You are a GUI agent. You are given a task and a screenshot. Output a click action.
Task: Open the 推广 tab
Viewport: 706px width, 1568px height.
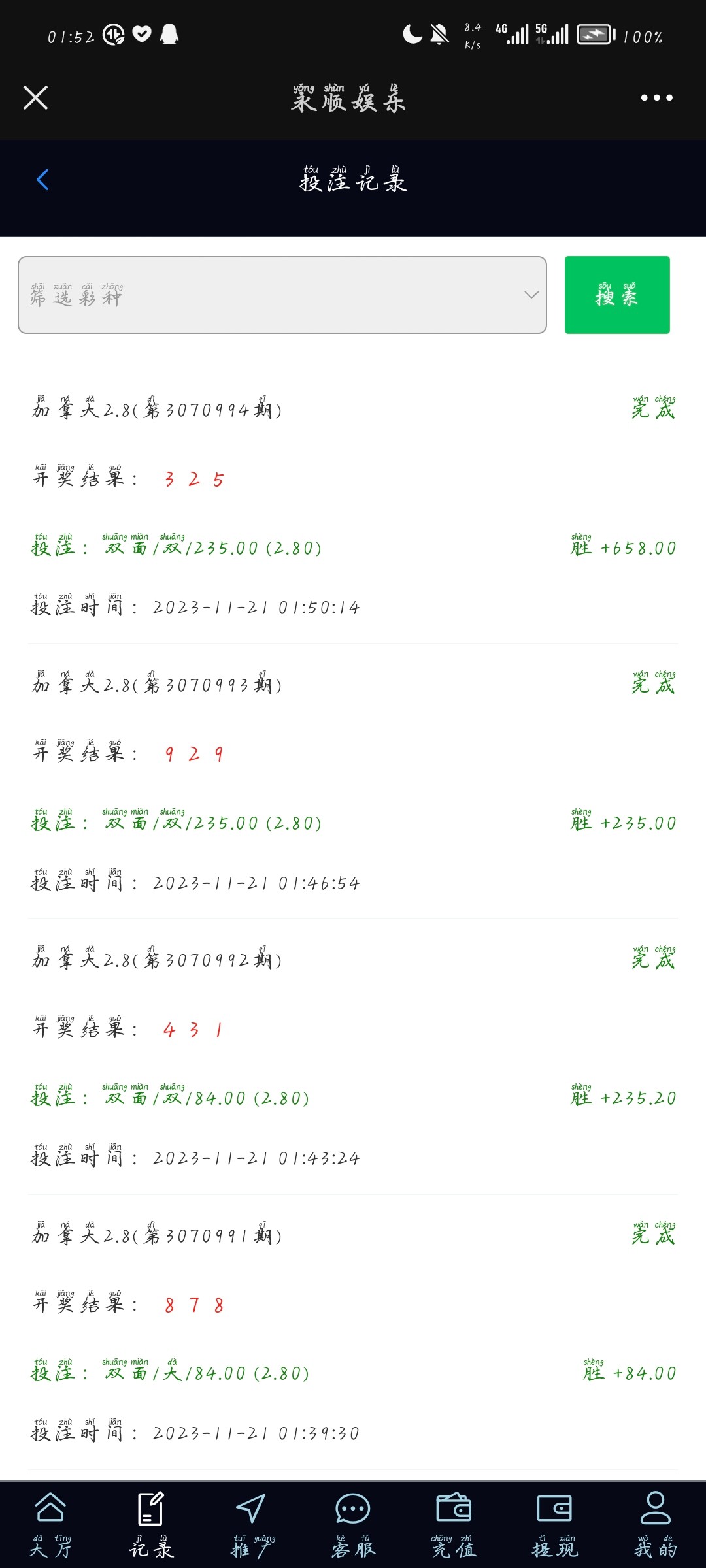click(x=252, y=1525)
